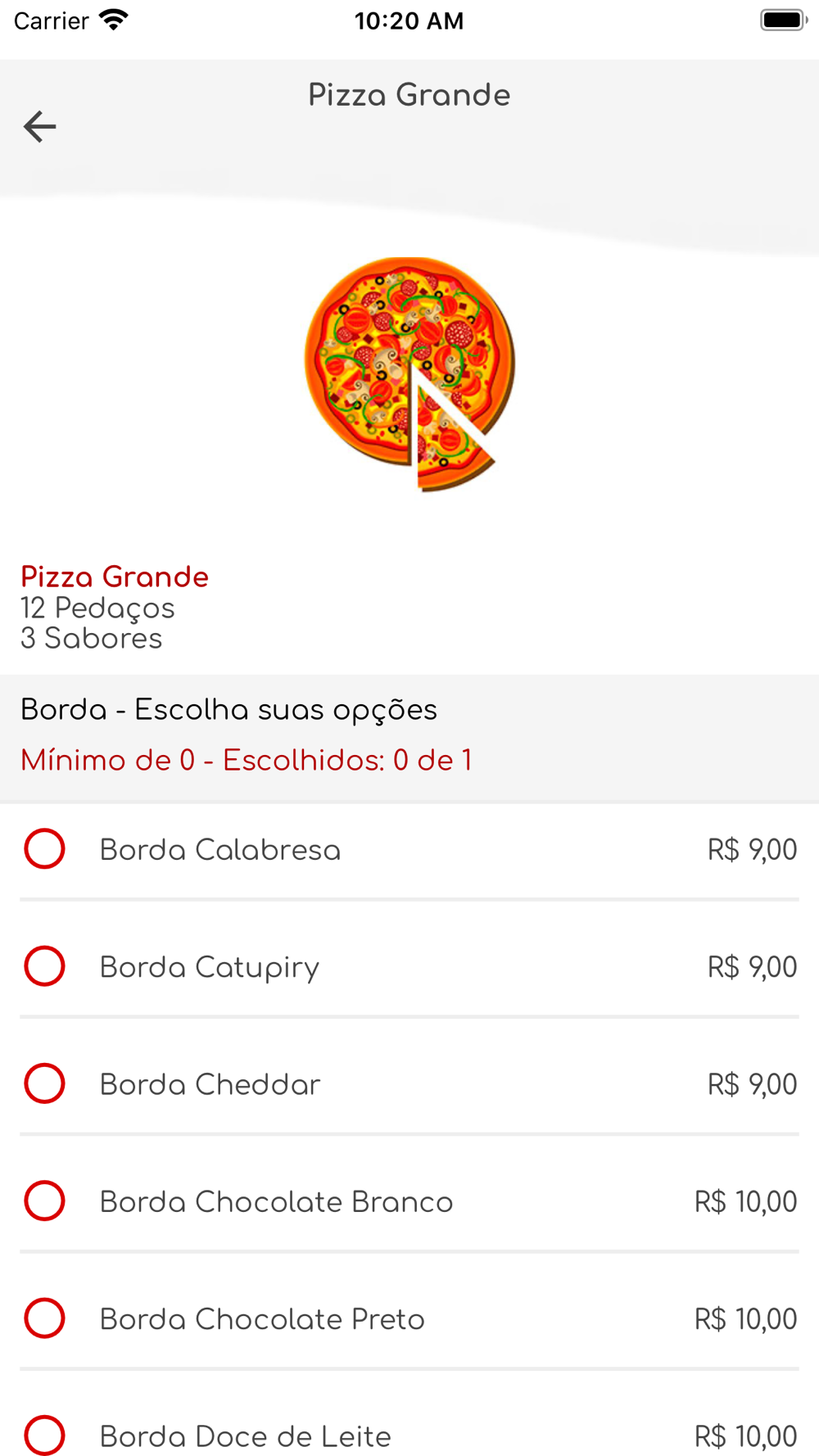
Task: Go back using the arrow icon
Action: pos(39,127)
